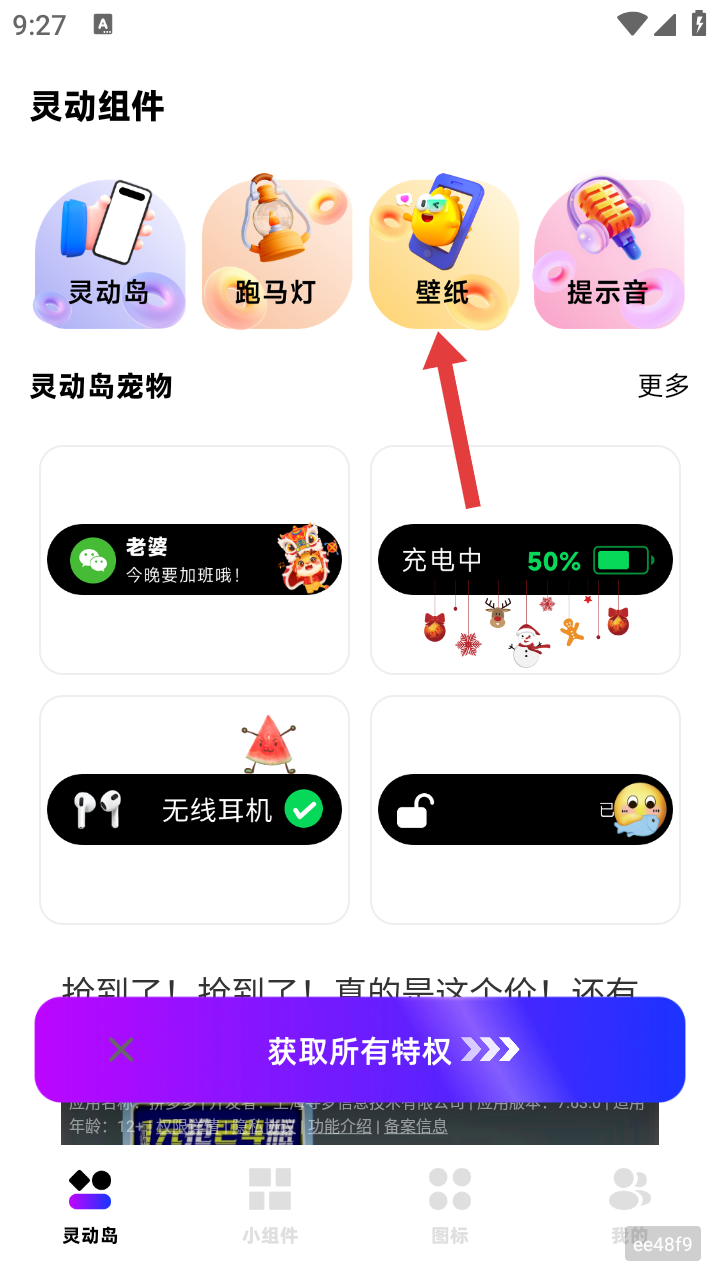Viewport: 720px width, 1280px height.
Task: Go to the 灵动岛 bottom tab
Action: (x=90, y=1205)
